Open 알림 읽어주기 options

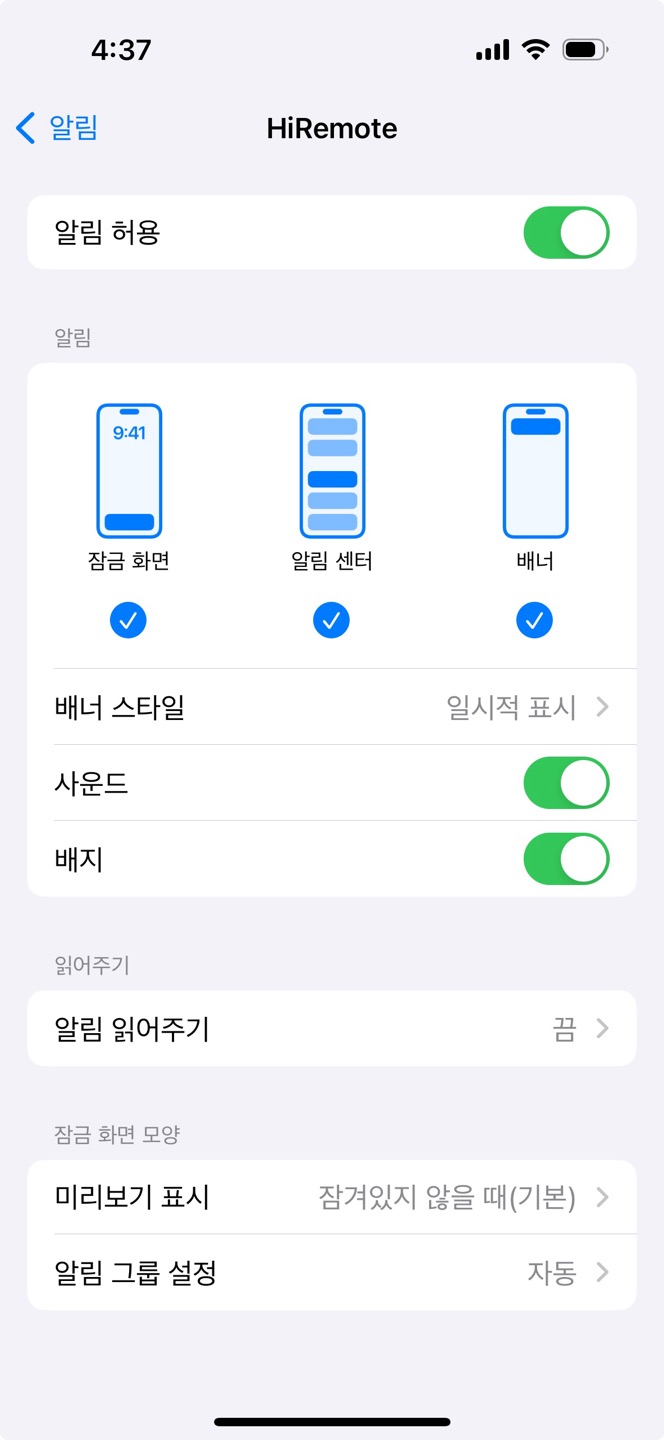pyautogui.click(x=331, y=1029)
